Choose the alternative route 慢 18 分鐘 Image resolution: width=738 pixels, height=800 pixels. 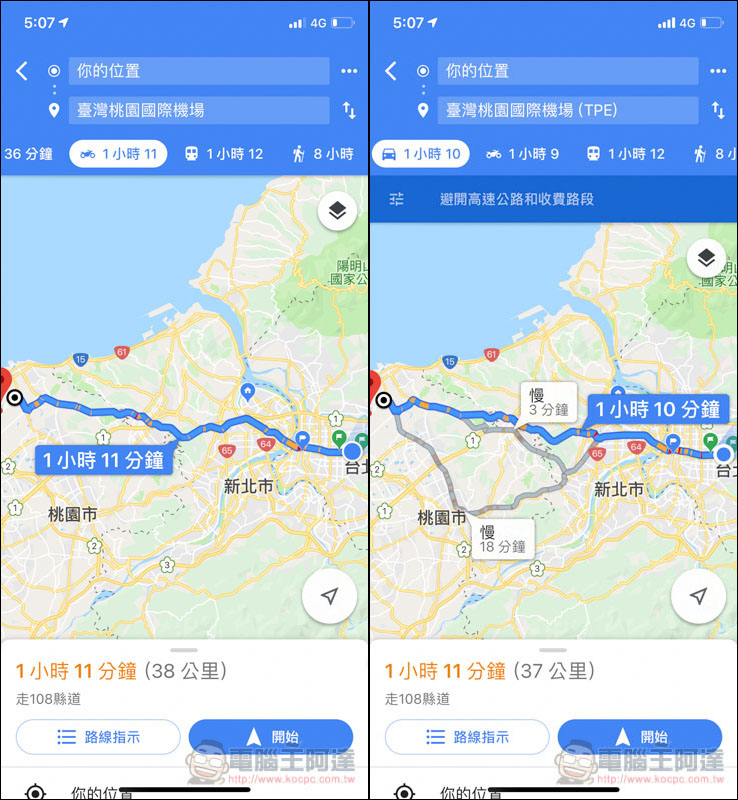coord(502,538)
